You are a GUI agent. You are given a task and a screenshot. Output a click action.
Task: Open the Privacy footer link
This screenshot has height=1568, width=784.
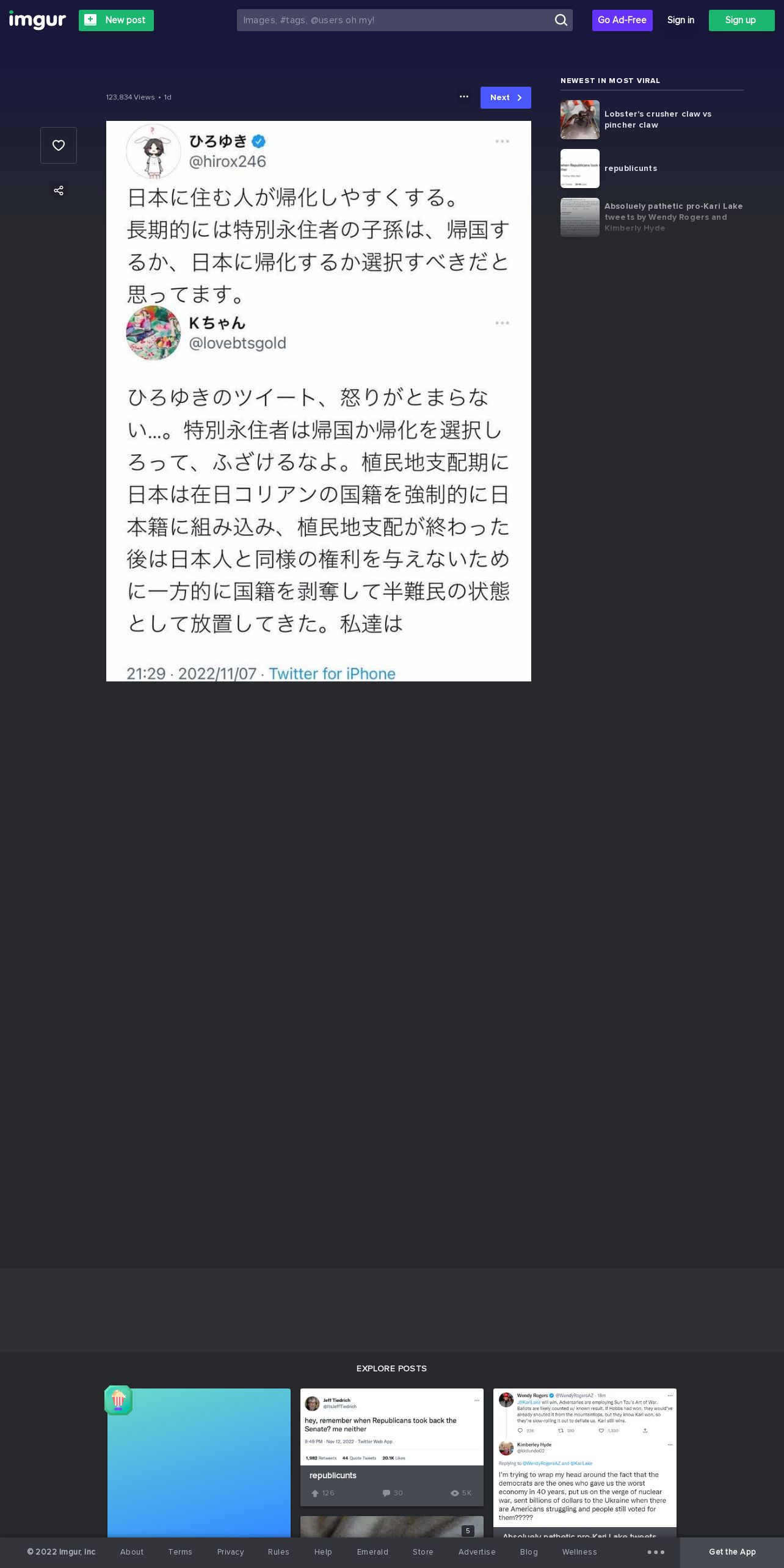(x=230, y=1552)
